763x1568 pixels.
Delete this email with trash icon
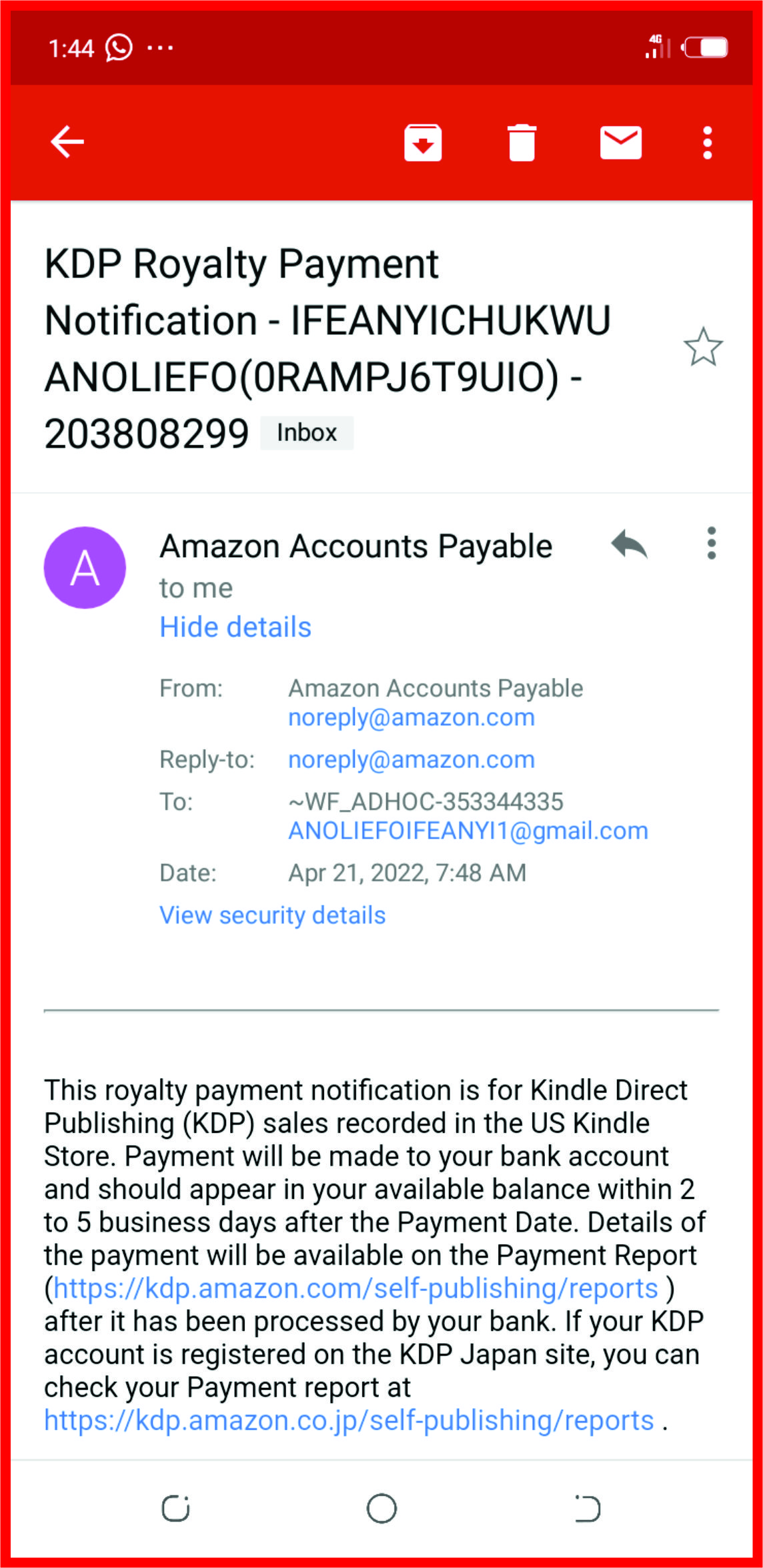click(522, 142)
